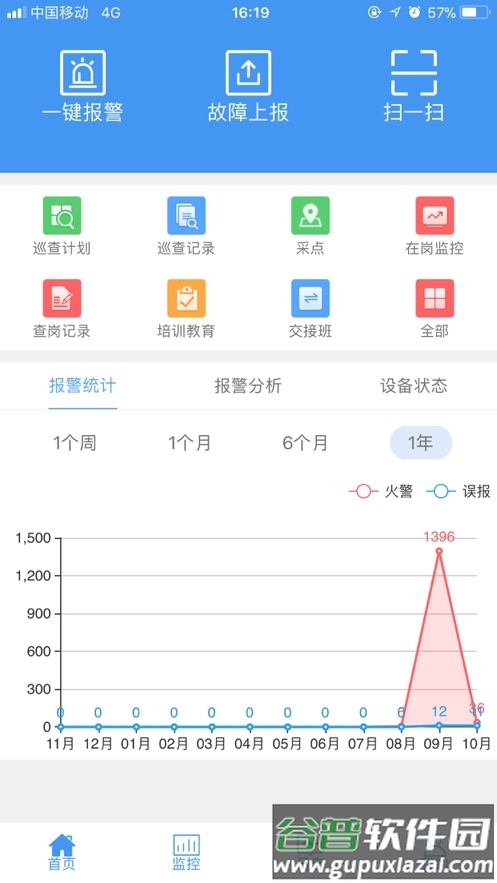Toggle the 误报 series in legend
The width and height of the screenshot is (497, 883).
[459, 492]
